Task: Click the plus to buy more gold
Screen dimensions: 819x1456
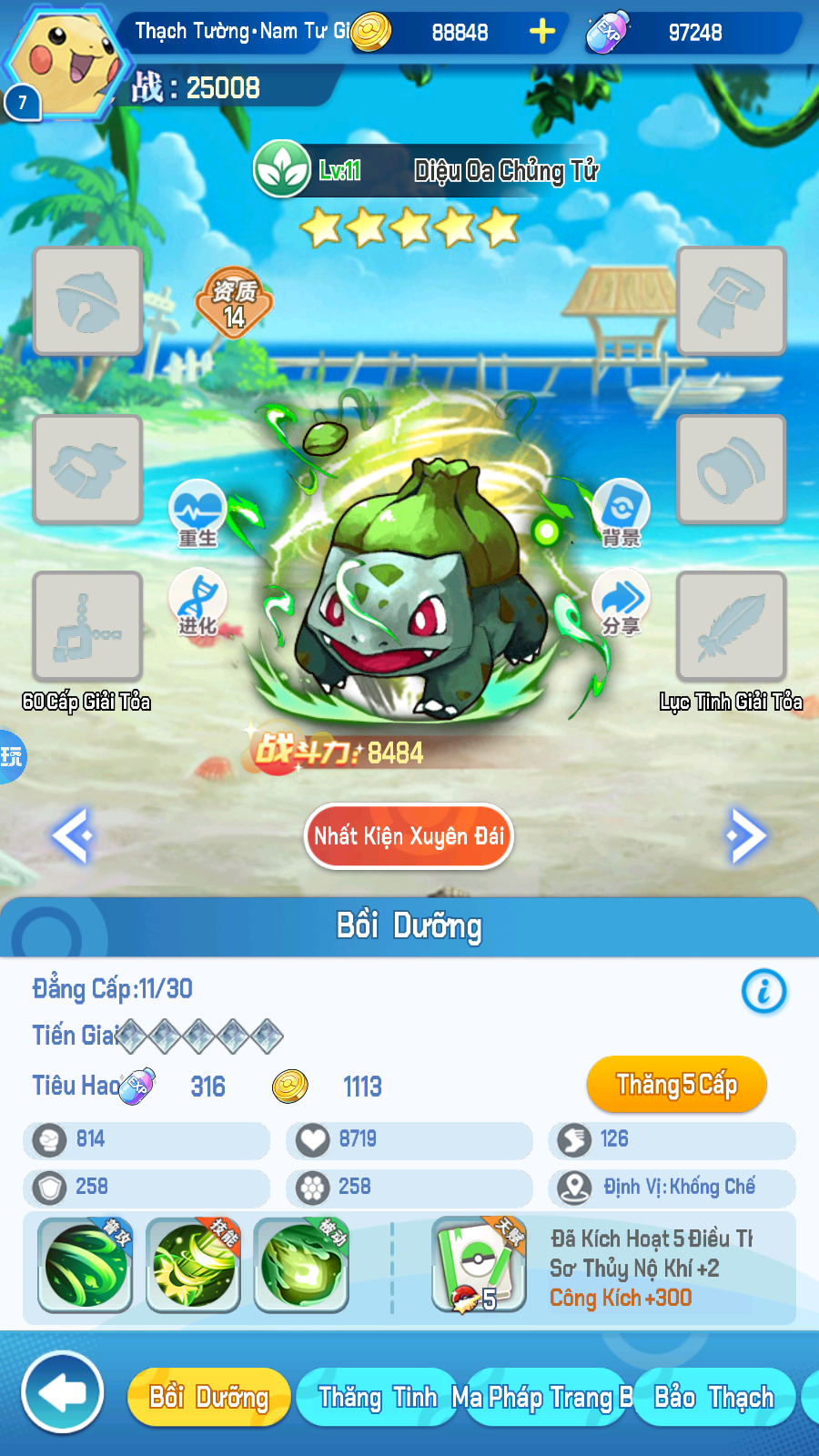Action: coord(543,33)
